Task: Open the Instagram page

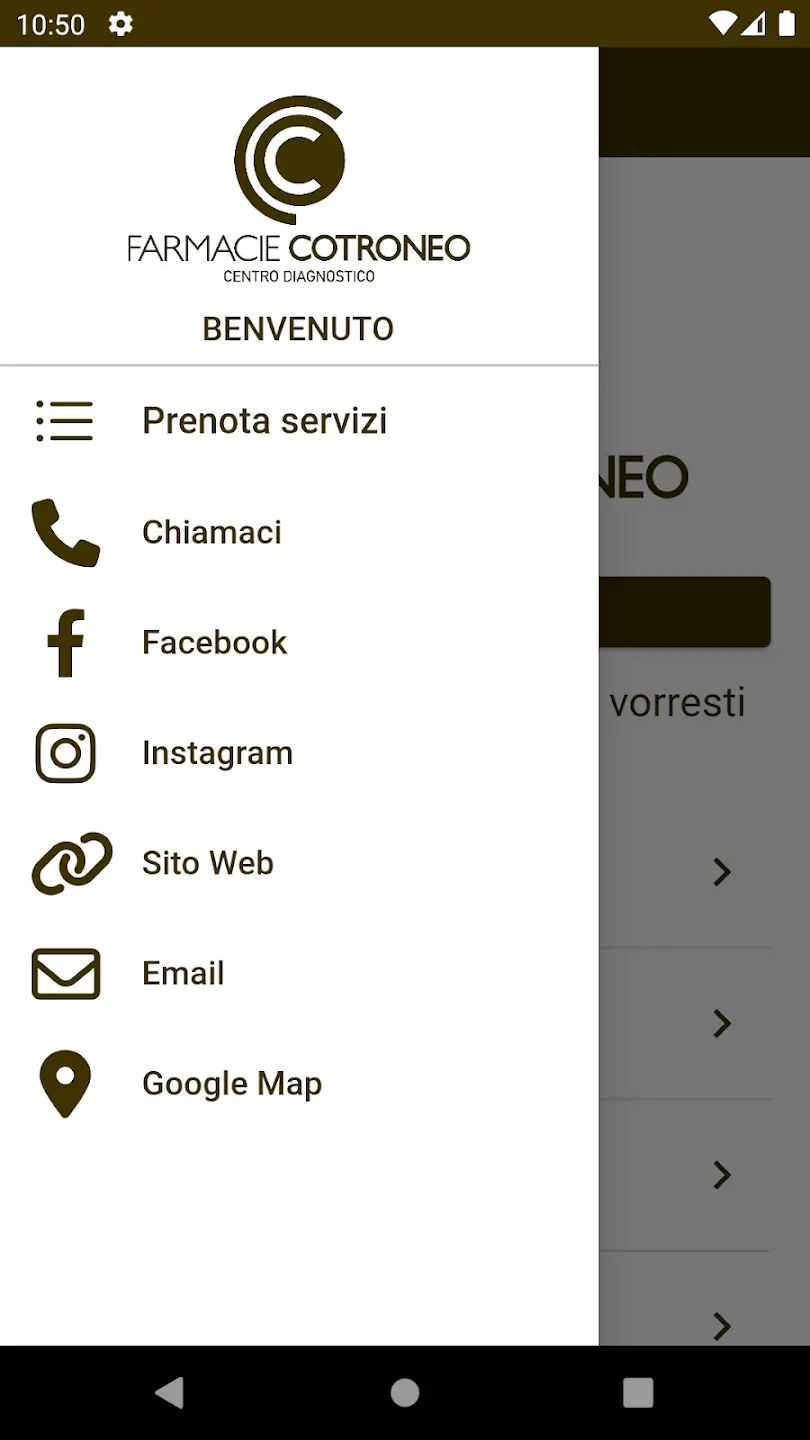Action: [299, 753]
